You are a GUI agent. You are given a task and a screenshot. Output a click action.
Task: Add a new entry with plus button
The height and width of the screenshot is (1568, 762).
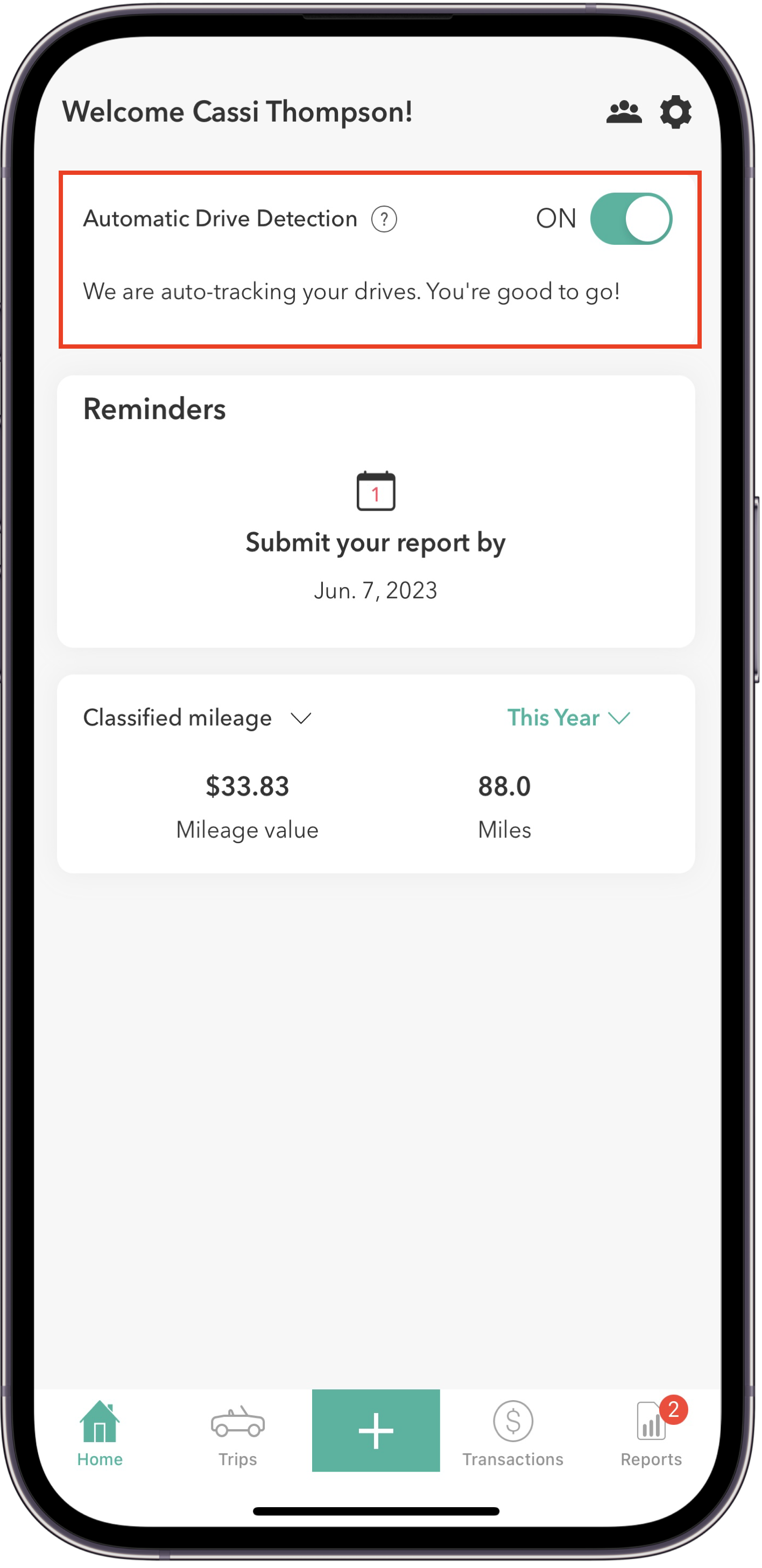[376, 1430]
